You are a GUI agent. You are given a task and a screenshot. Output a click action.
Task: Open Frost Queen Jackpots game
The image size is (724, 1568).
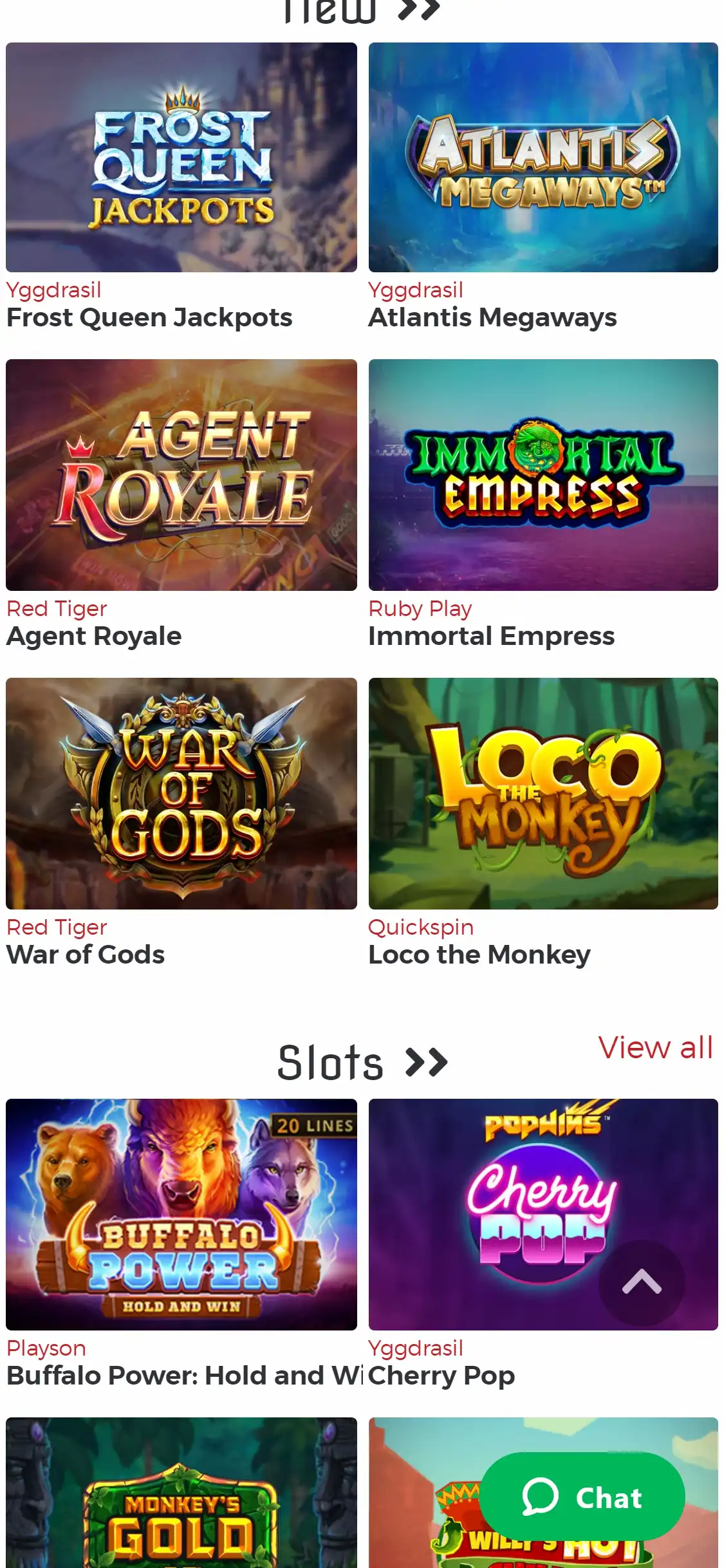[181, 158]
